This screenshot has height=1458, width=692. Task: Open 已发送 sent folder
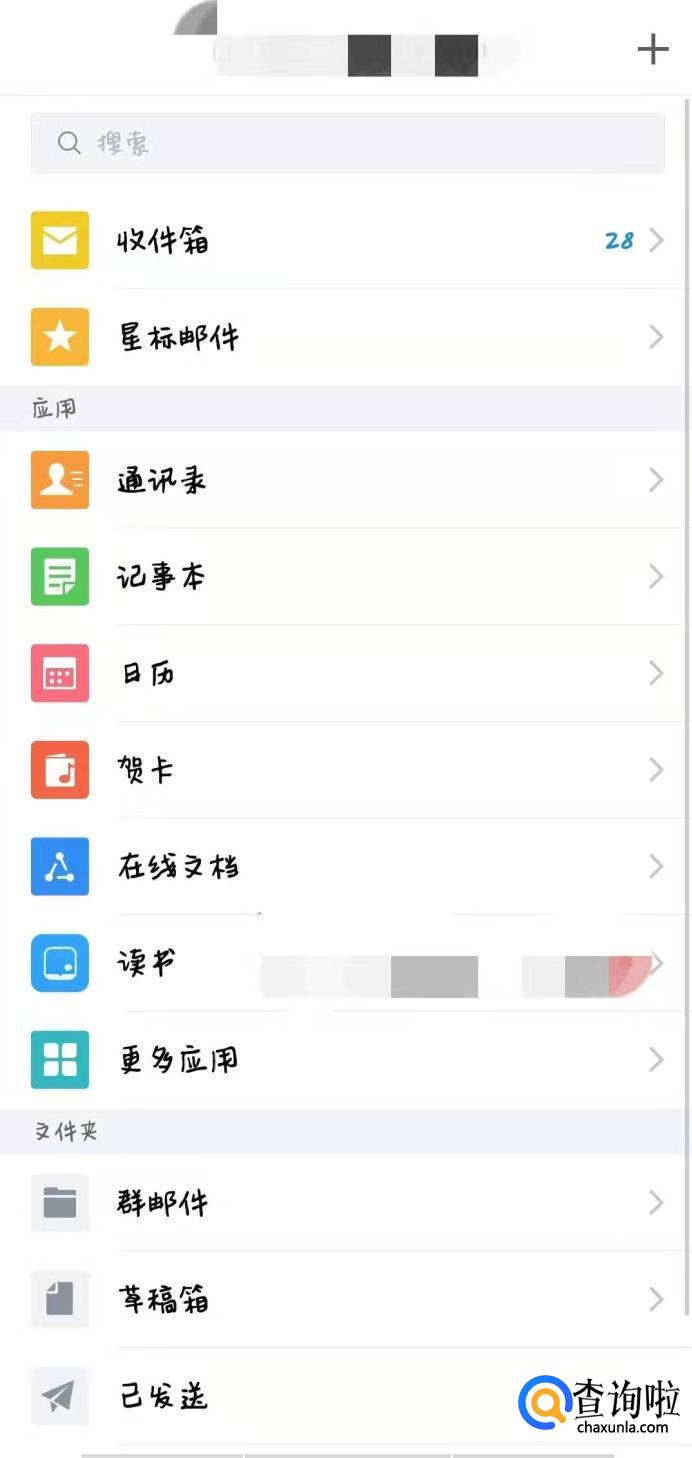tap(300, 1396)
